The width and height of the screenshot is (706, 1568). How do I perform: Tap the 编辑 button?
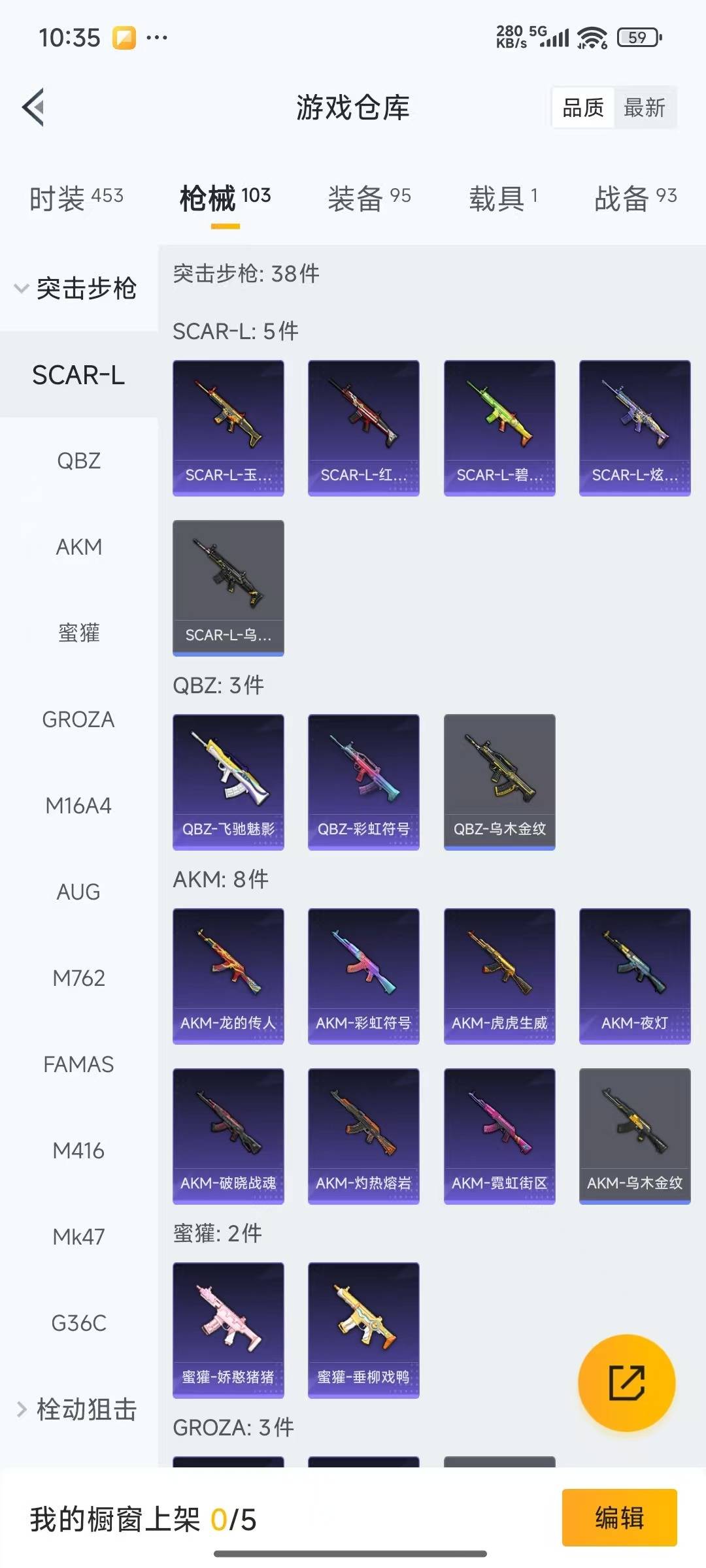click(x=619, y=1517)
